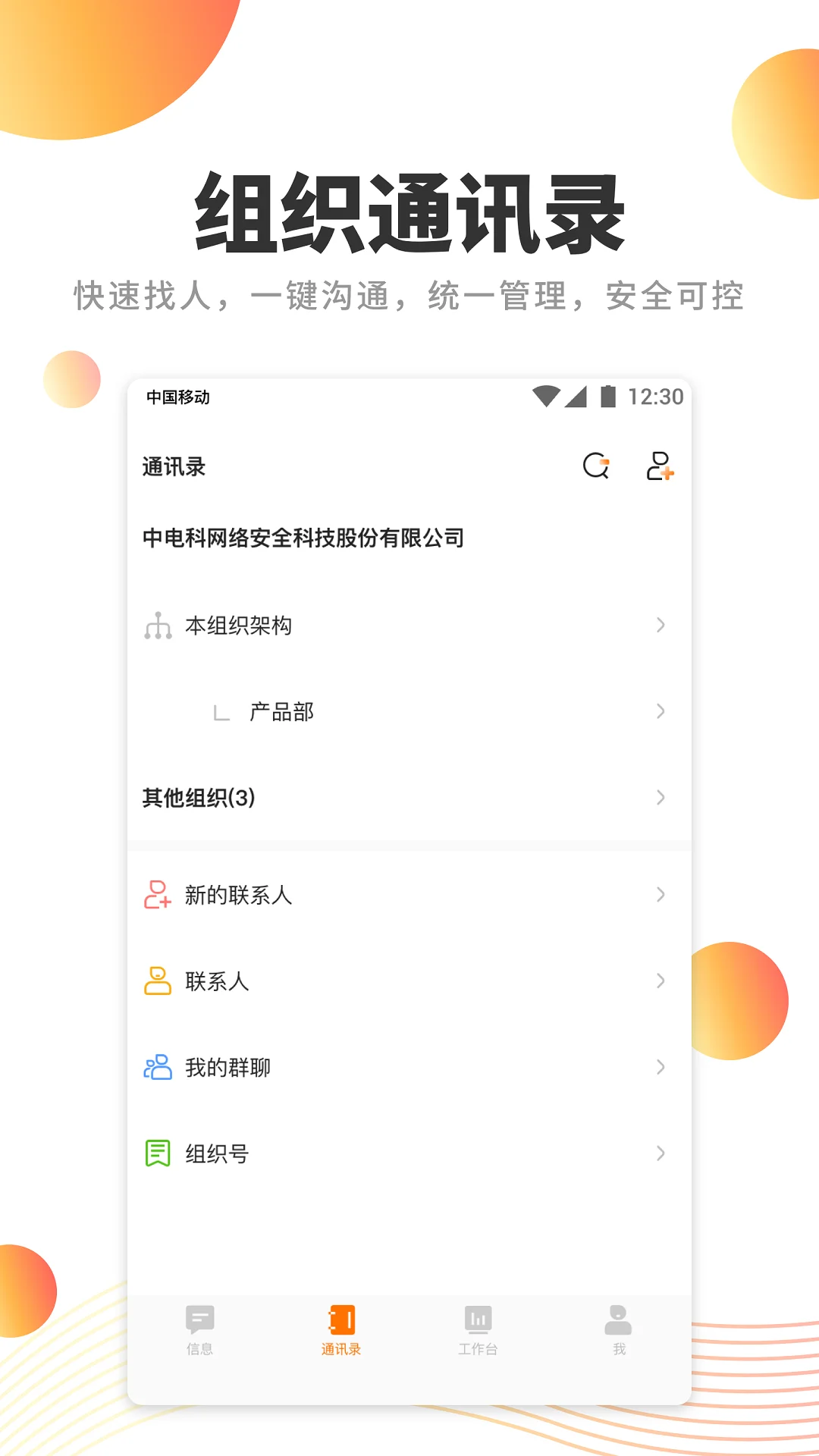Screen dimensions: 819x1456
Task: Click the battery status indicator
Action: click(607, 396)
